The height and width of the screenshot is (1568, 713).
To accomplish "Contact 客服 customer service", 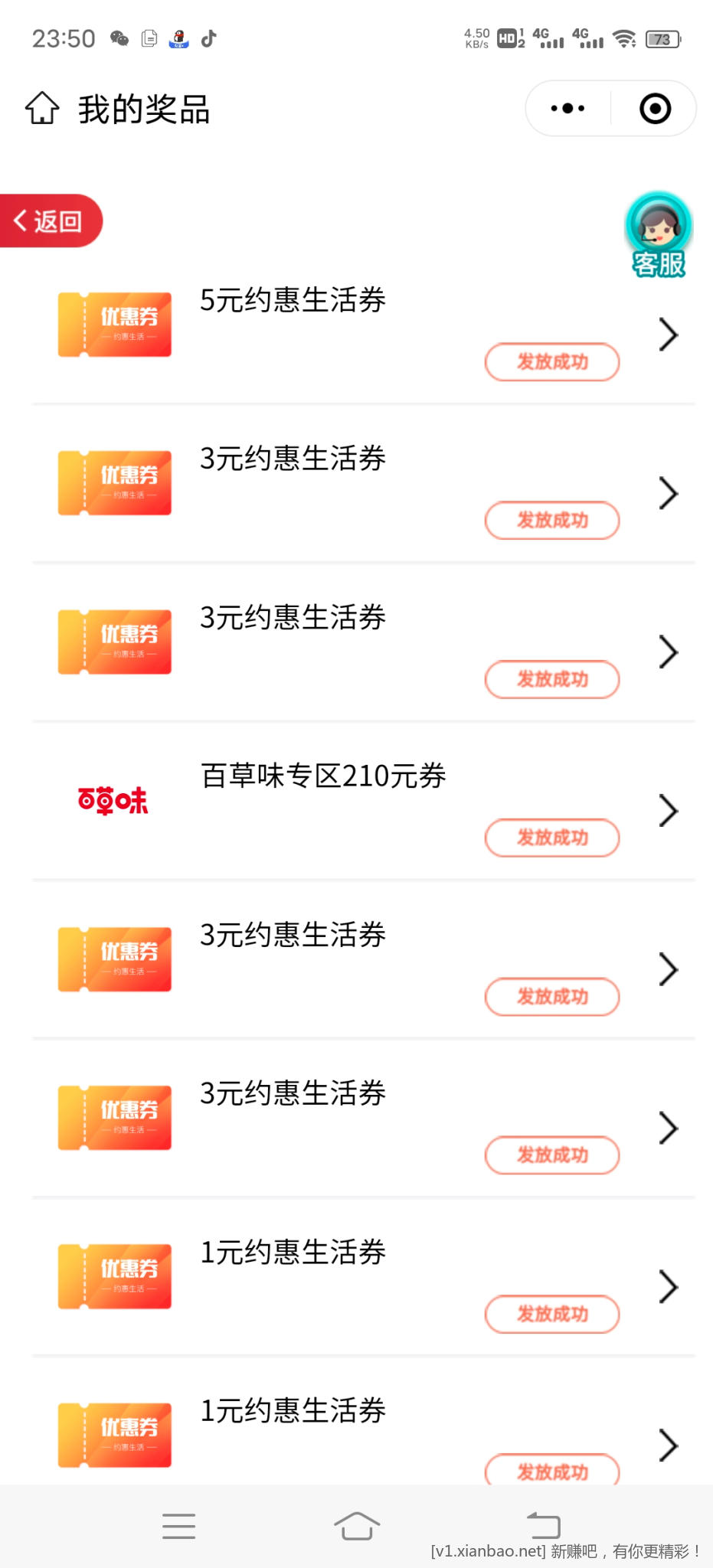I will coord(658,234).
